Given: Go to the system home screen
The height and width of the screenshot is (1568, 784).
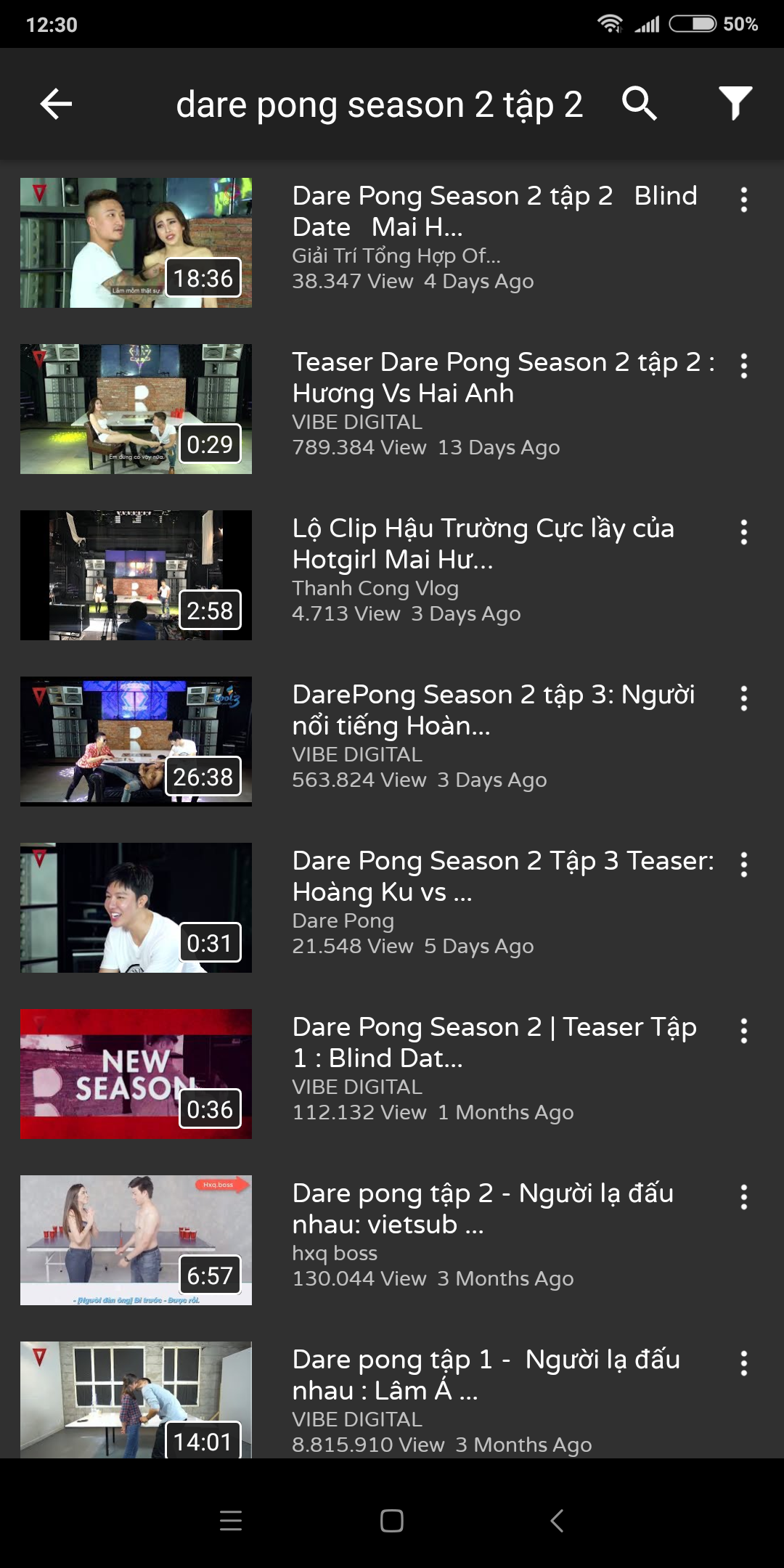Looking at the screenshot, I should (392, 1521).
